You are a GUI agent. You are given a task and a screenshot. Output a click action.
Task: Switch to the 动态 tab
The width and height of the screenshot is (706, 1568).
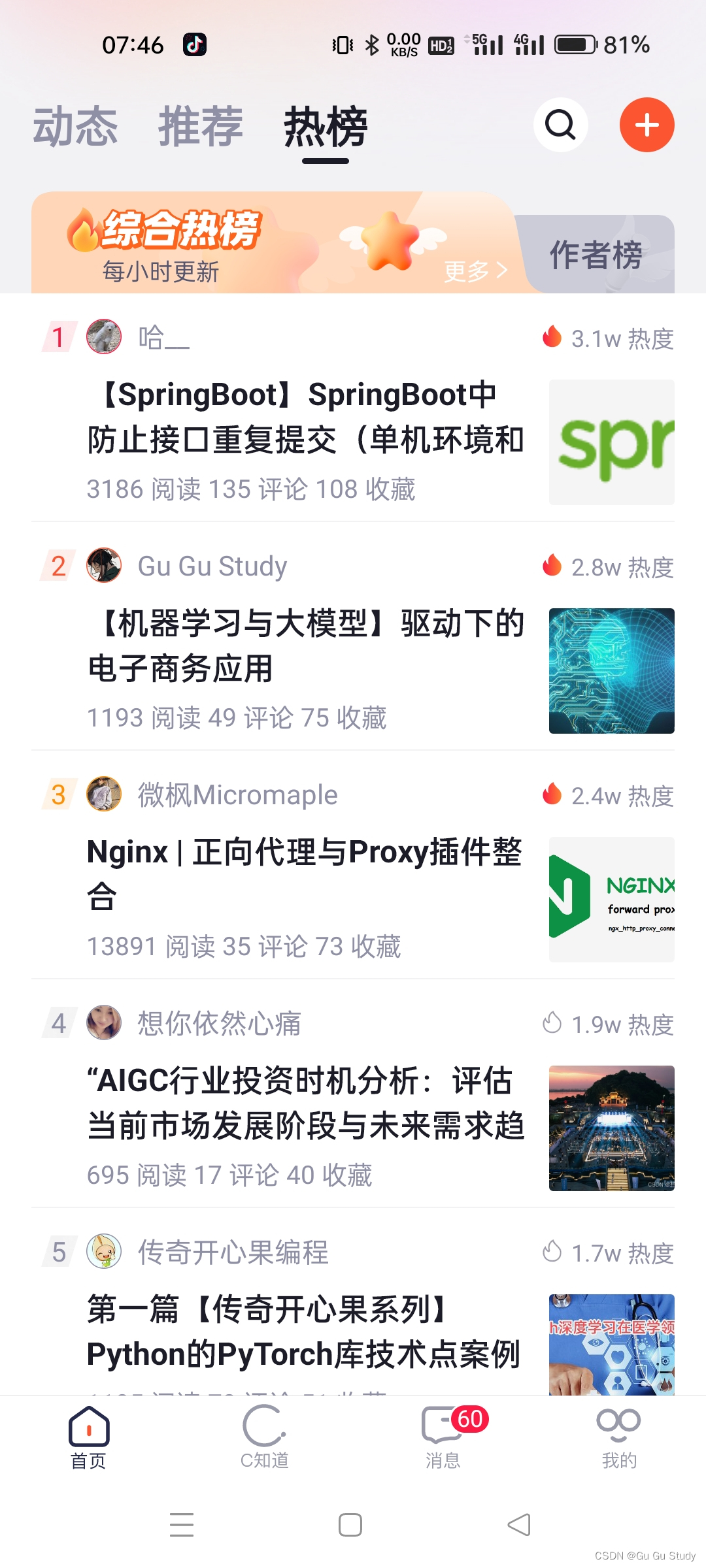click(x=75, y=127)
